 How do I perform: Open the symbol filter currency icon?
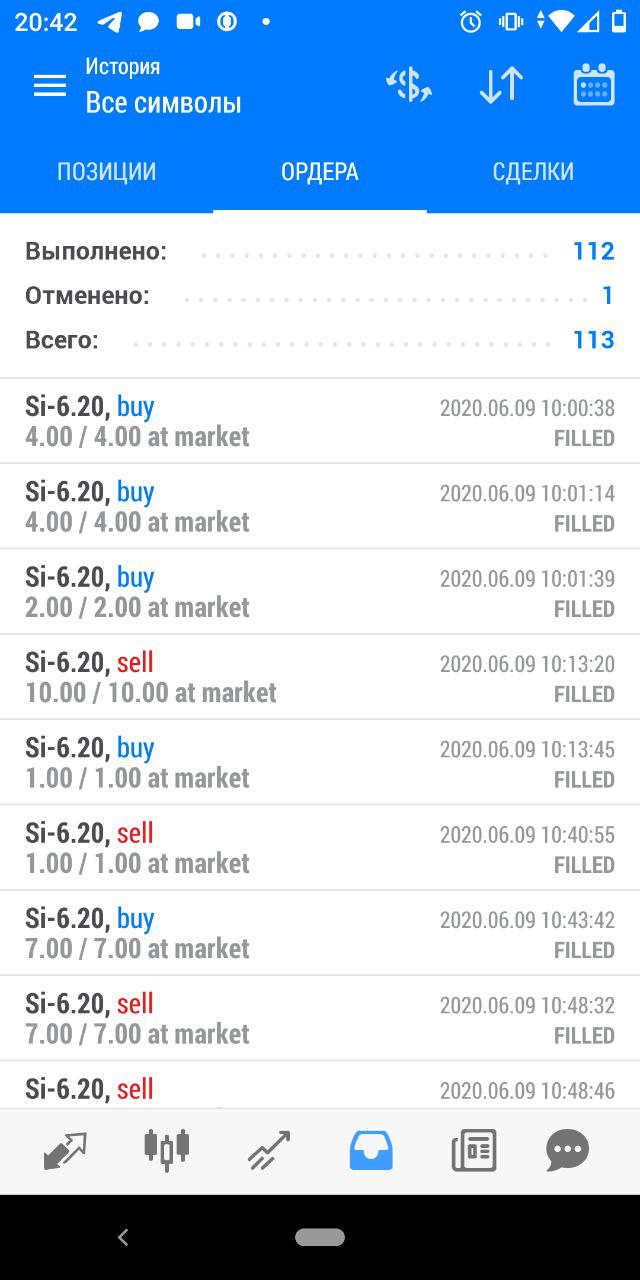point(409,86)
